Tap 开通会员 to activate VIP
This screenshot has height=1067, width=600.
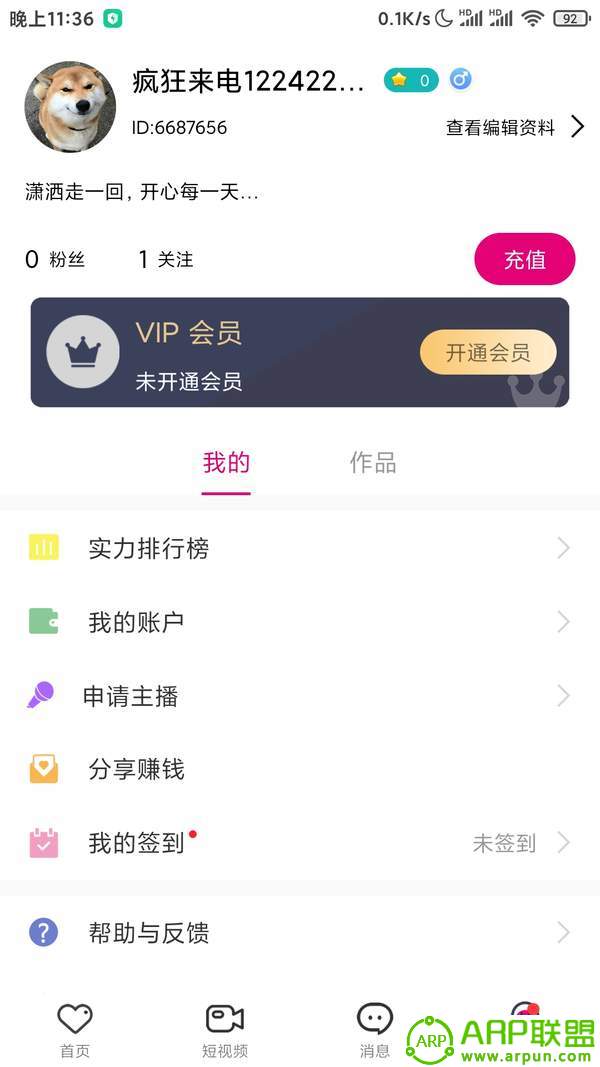(488, 352)
